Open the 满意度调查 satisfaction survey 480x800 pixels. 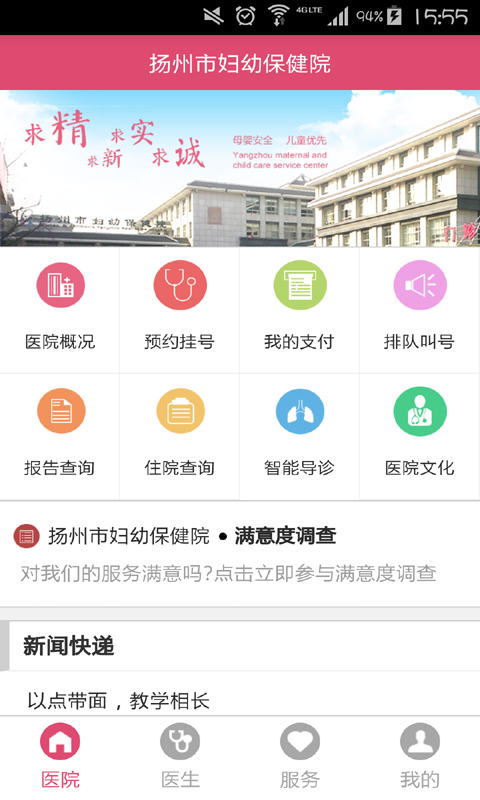pos(240,554)
